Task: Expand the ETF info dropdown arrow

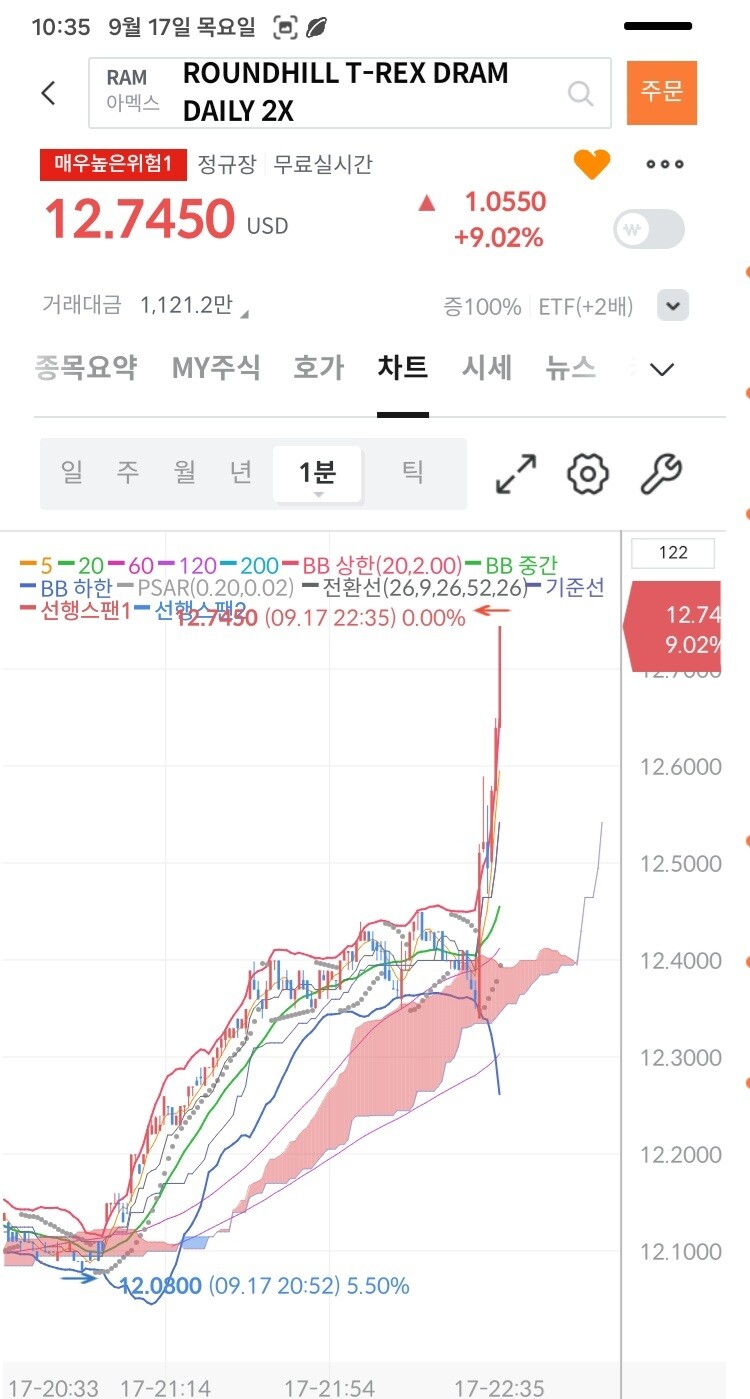Action: pyautogui.click(x=673, y=306)
